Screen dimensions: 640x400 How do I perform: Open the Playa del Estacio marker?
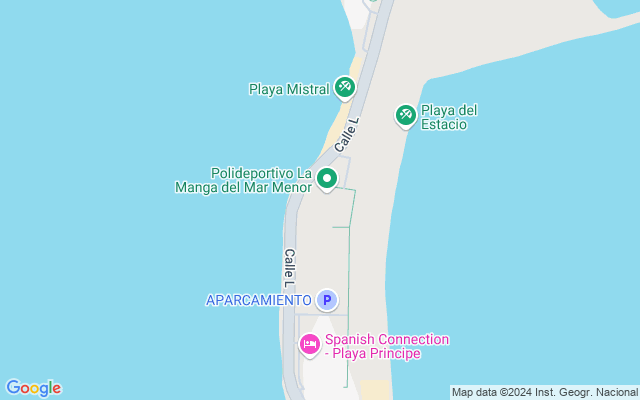[405, 116]
